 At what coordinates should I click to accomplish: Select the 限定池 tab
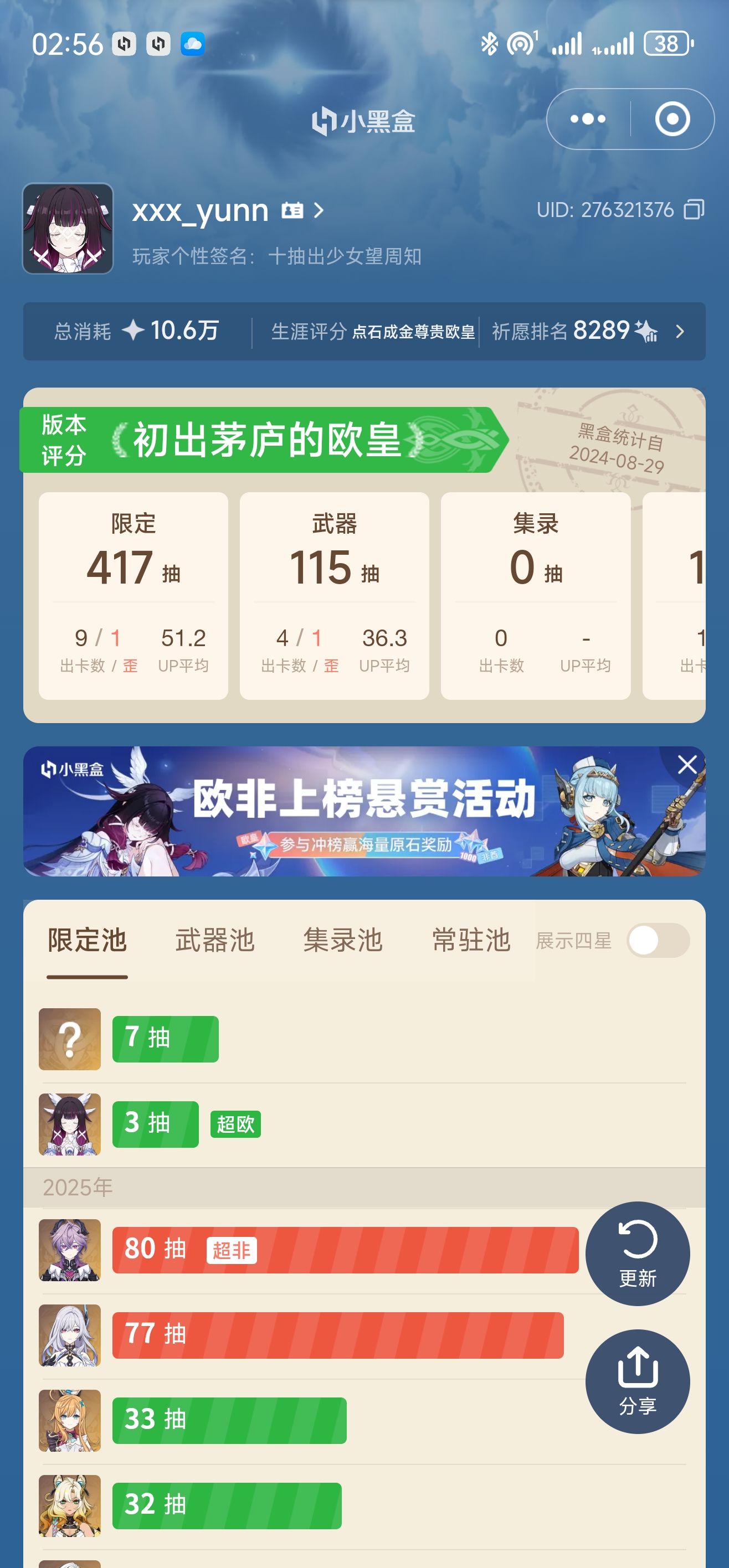(x=87, y=940)
